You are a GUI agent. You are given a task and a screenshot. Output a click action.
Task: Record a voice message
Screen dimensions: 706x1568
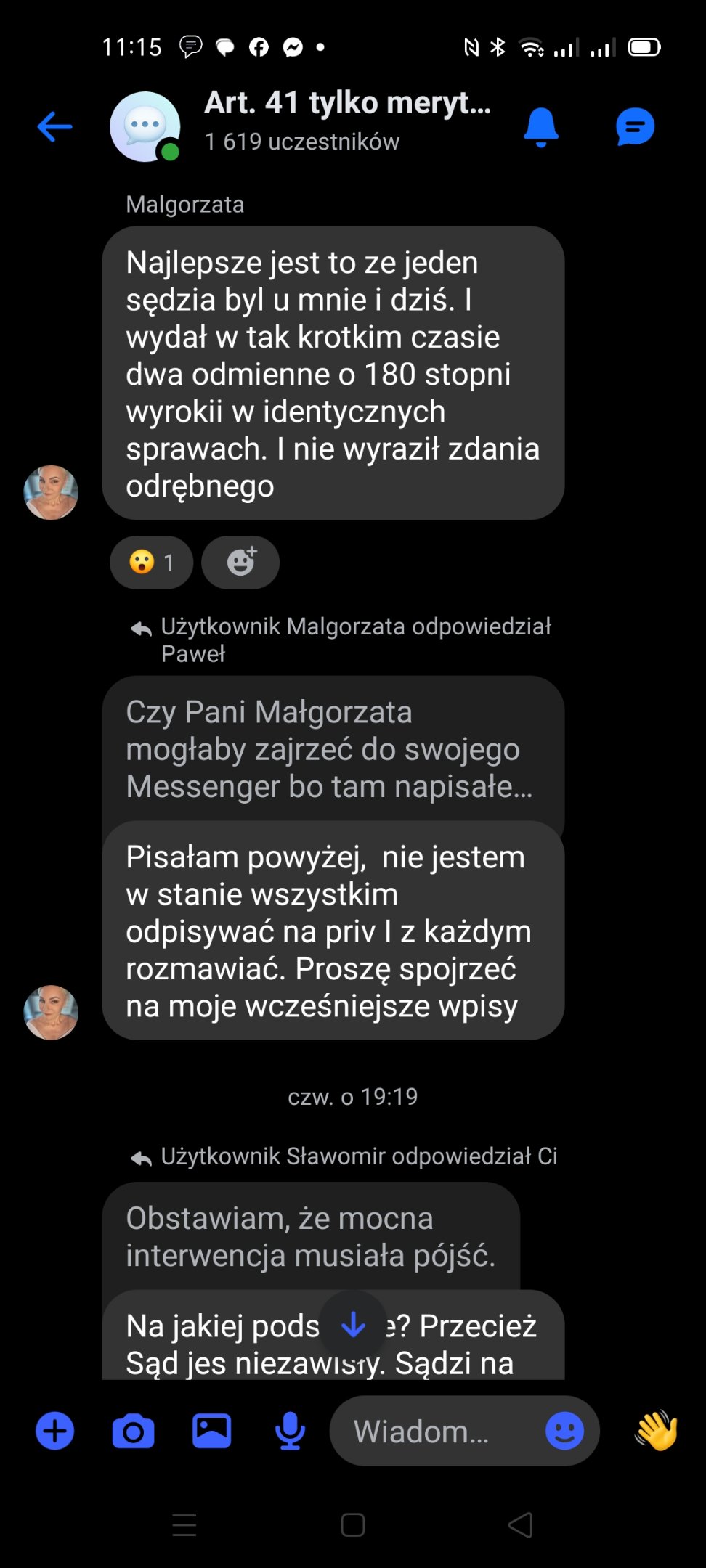[290, 1431]
